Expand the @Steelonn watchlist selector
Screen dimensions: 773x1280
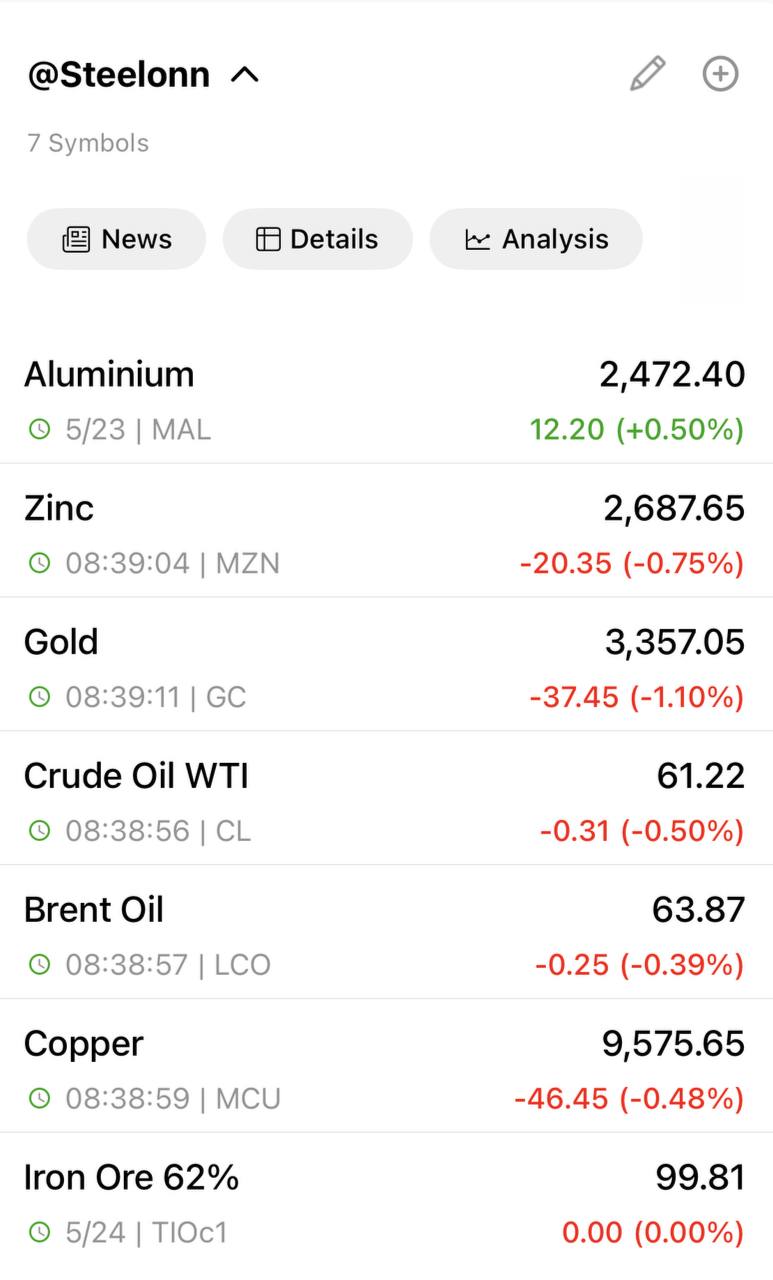click(143, 74)
